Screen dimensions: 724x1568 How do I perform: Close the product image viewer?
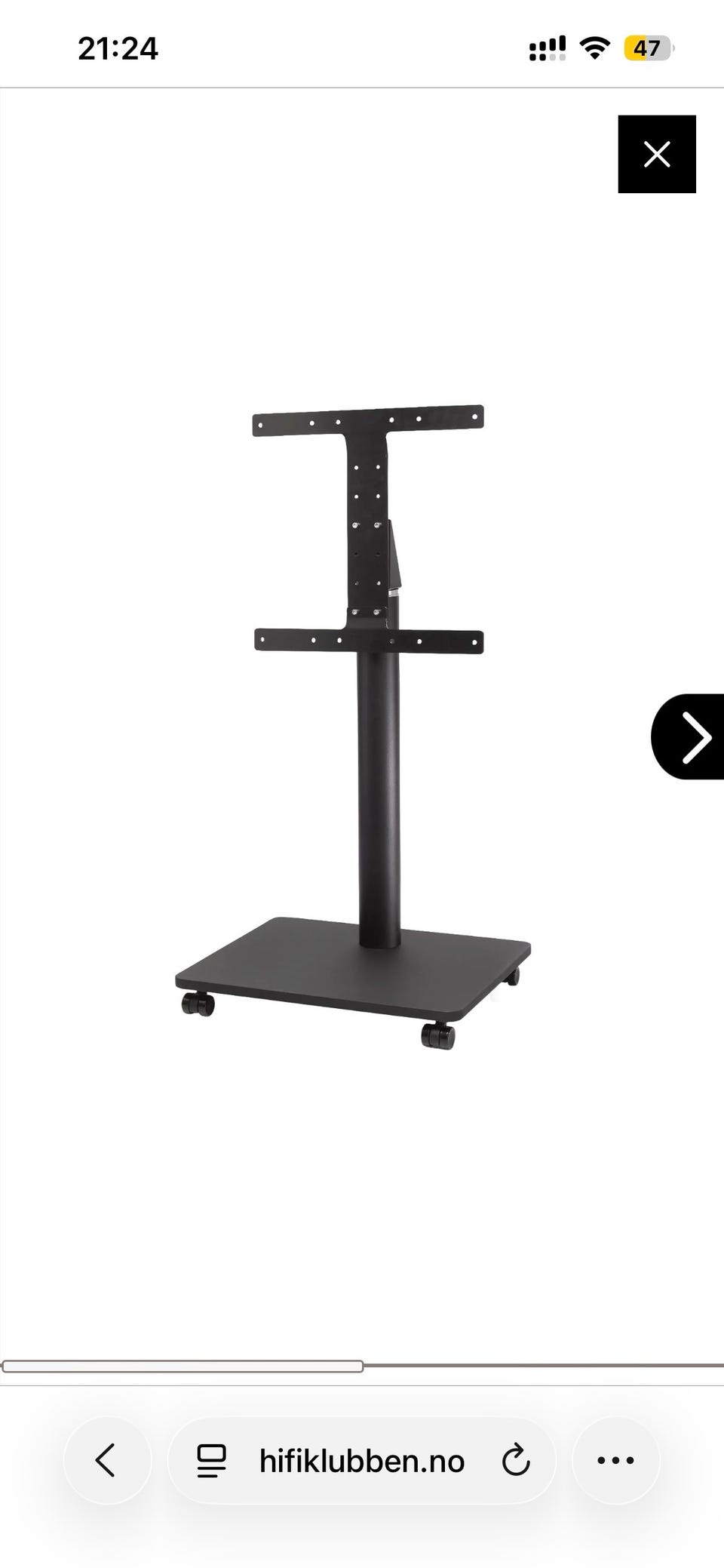(657, 154)
